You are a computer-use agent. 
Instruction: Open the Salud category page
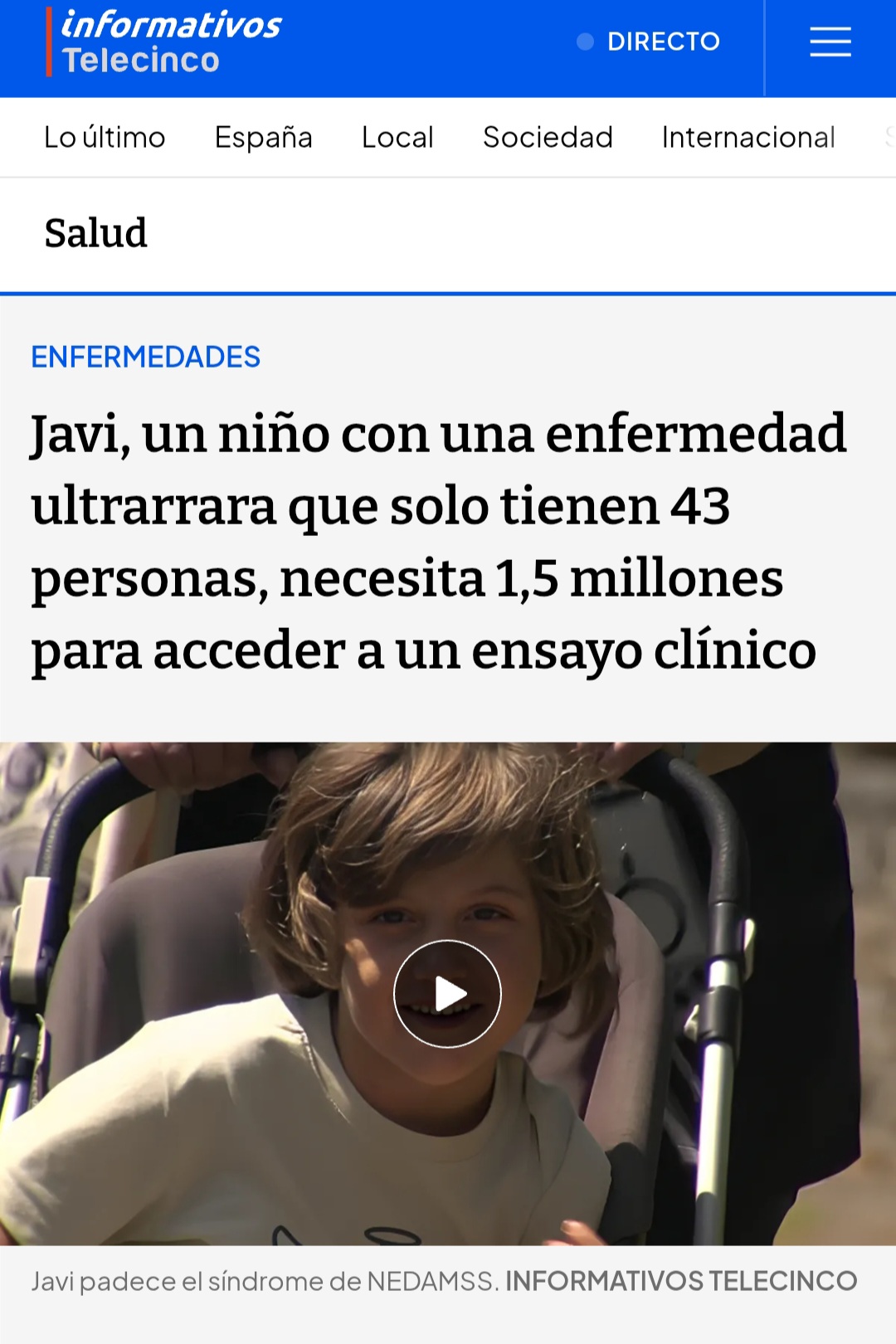coord(95,233)
